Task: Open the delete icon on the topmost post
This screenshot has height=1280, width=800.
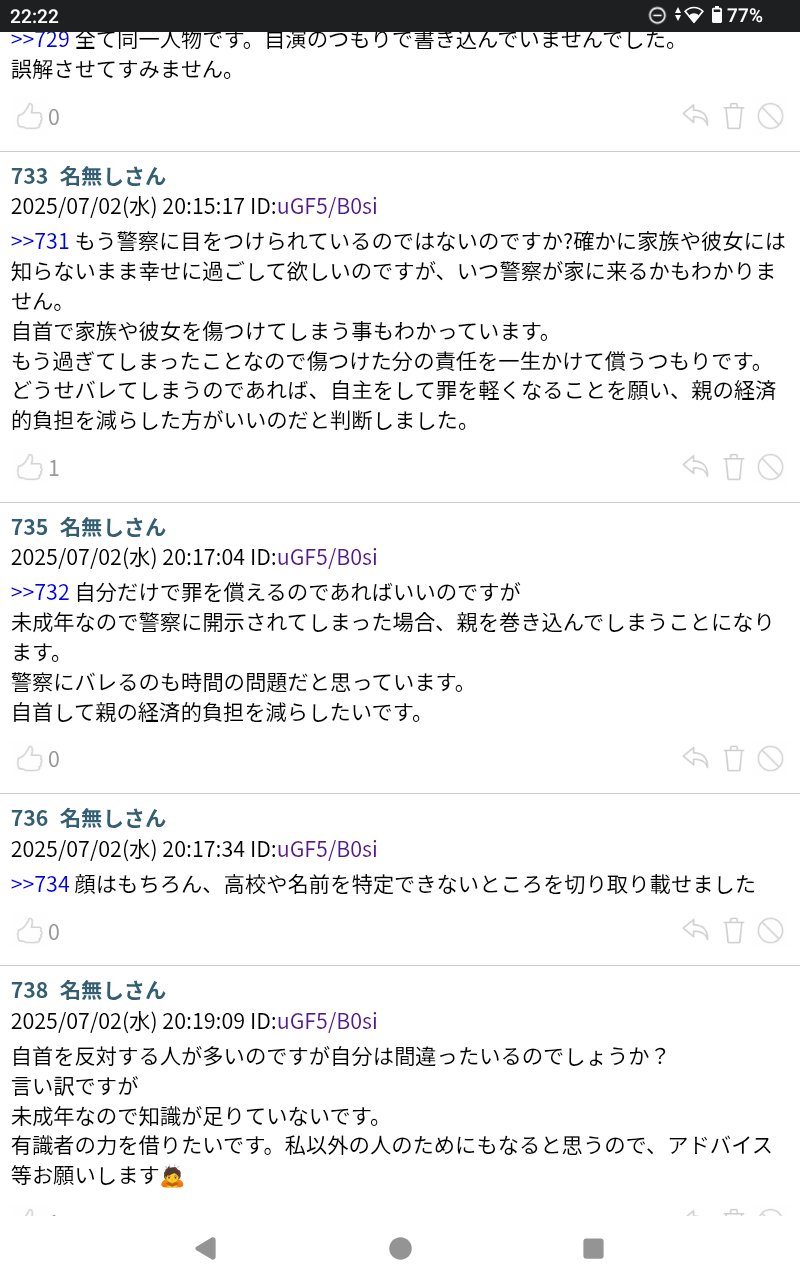Action: pos(735,116)
